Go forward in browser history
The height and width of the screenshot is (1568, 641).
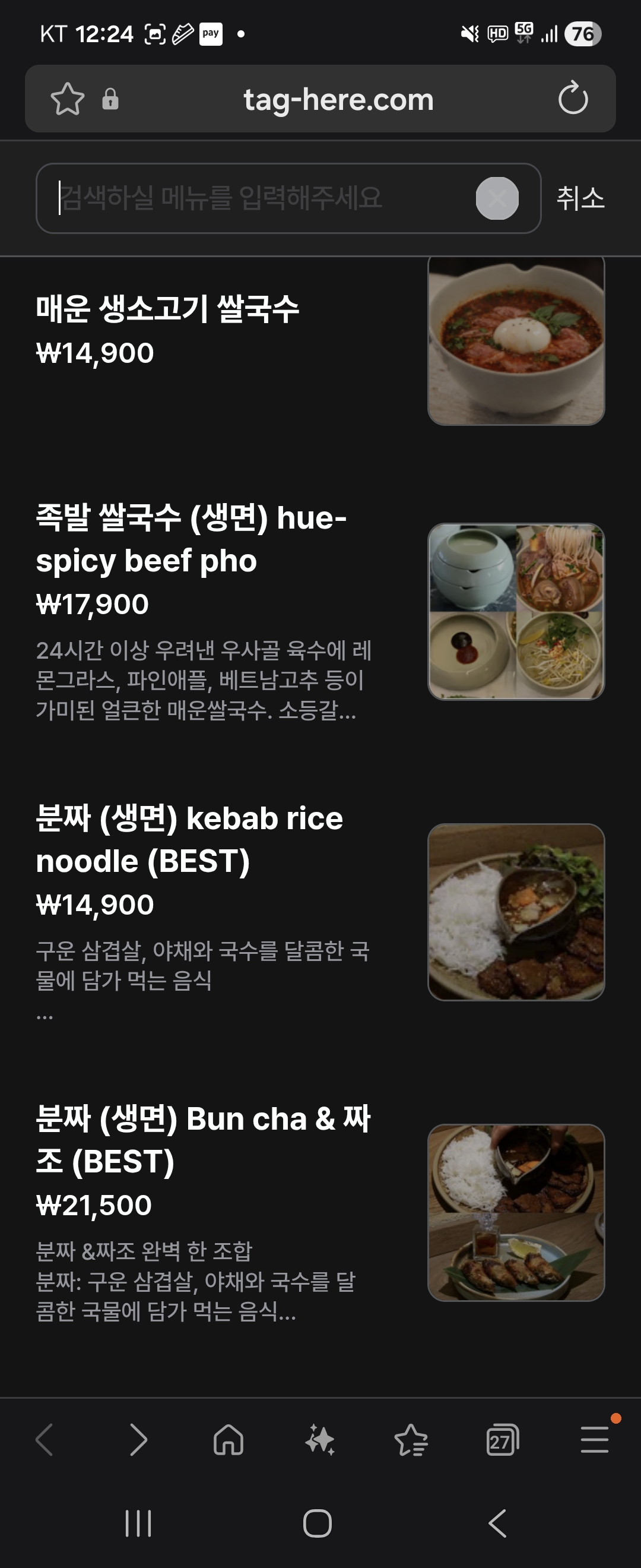[139, 1440]
